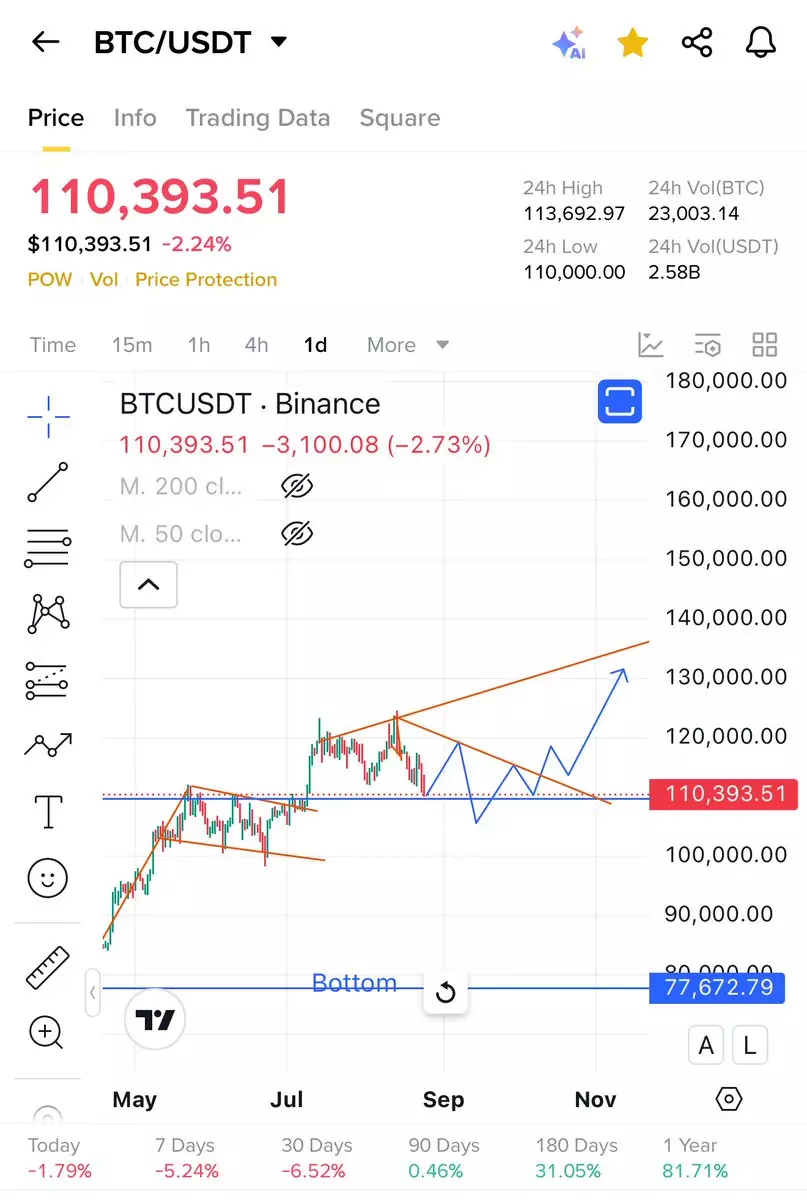
Task: Show the MA 200 close indicator
Action: [297, 487]
